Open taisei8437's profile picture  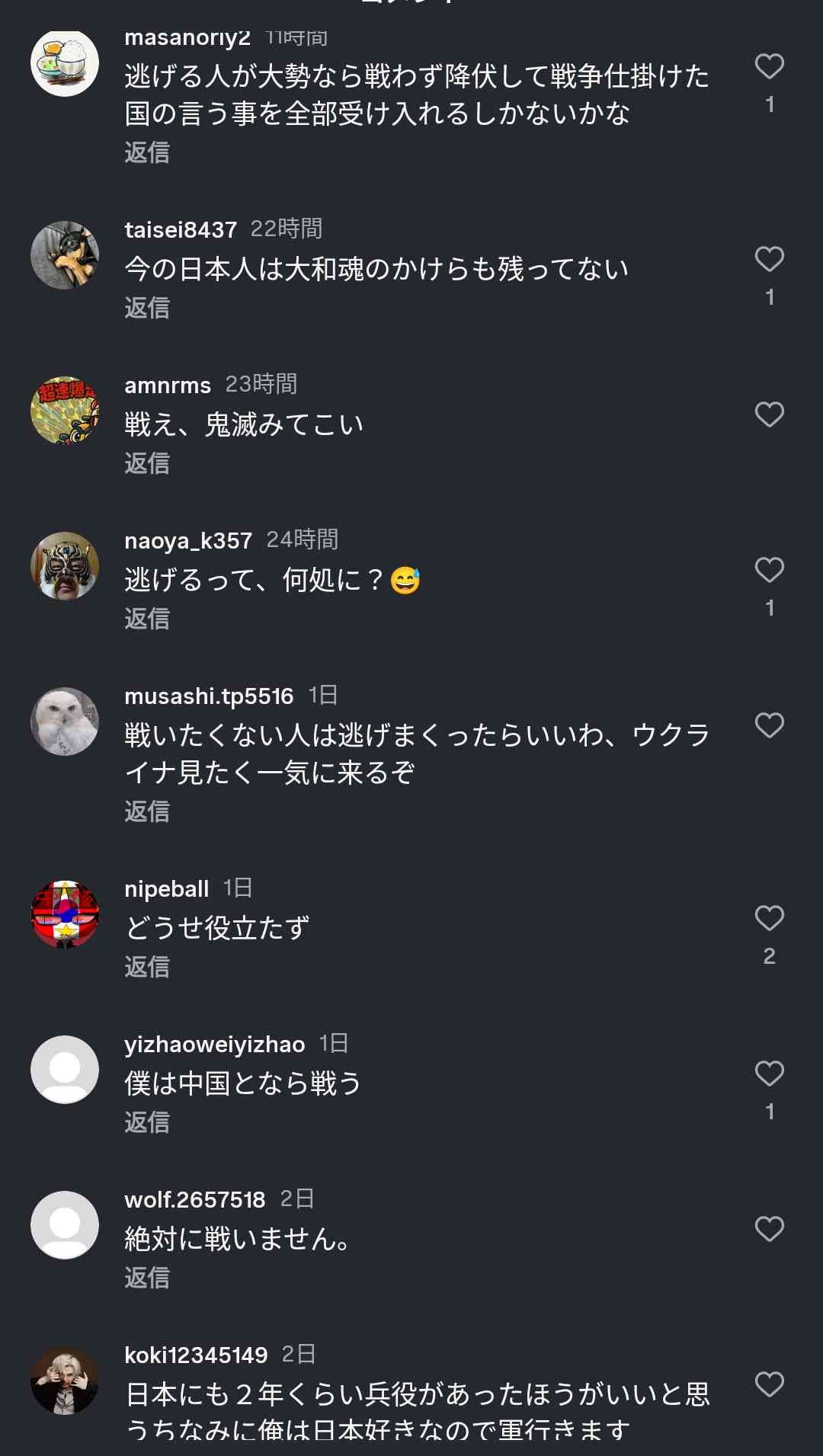[x=65, y=255]
